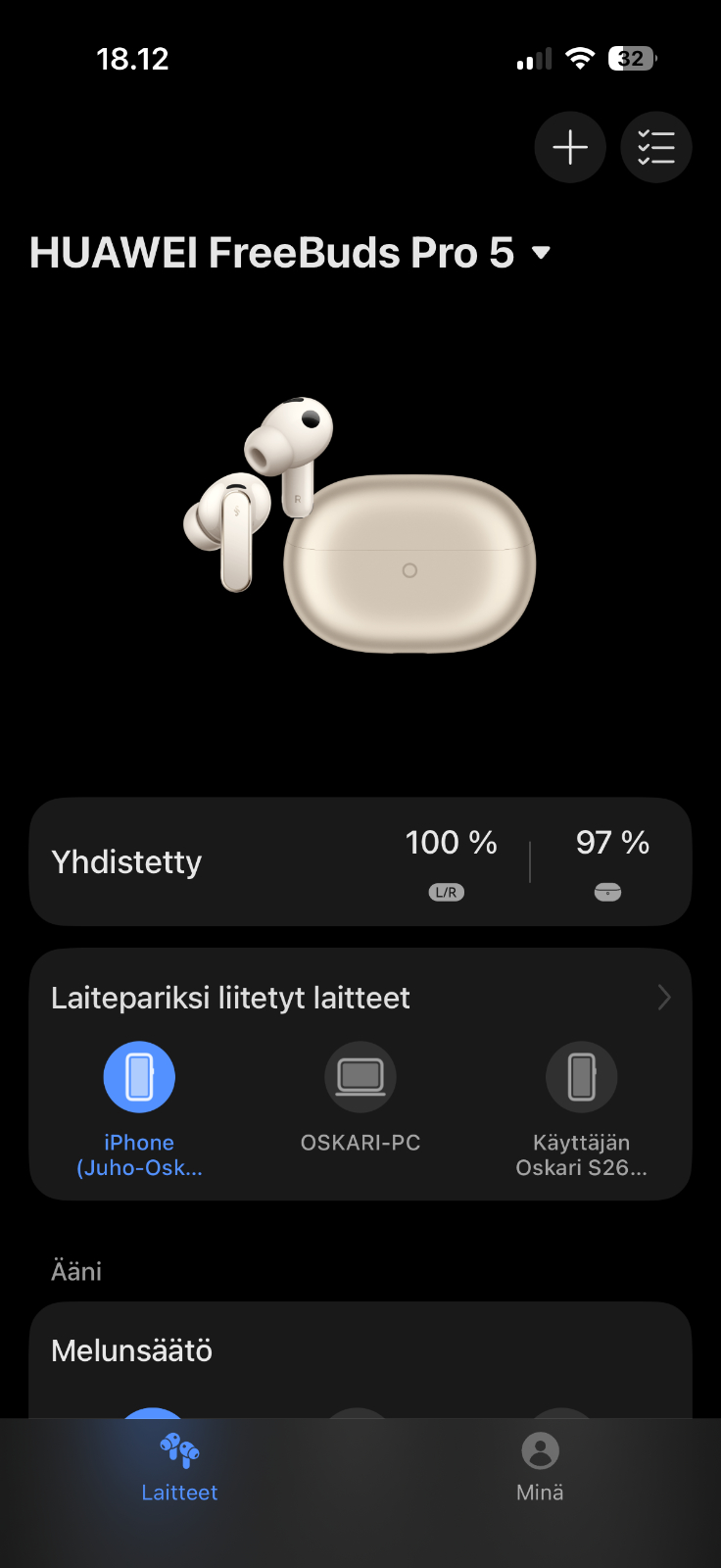This screenshot has height=1568, width=721.
Task: Open the Yhdistetty battery status card
Action: click(360, 862)
